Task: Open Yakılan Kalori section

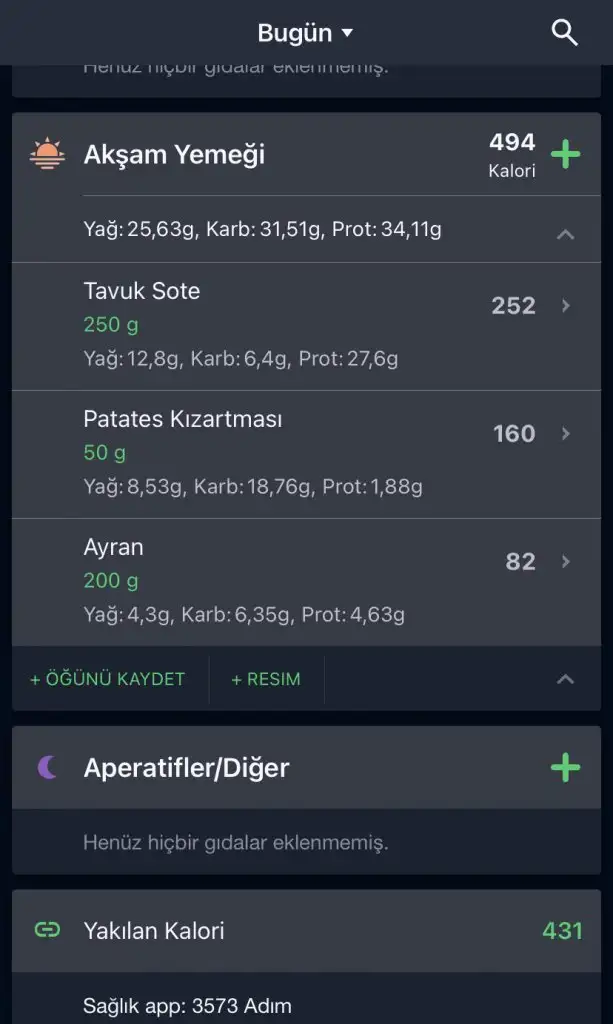Action: tap(306, 931)
